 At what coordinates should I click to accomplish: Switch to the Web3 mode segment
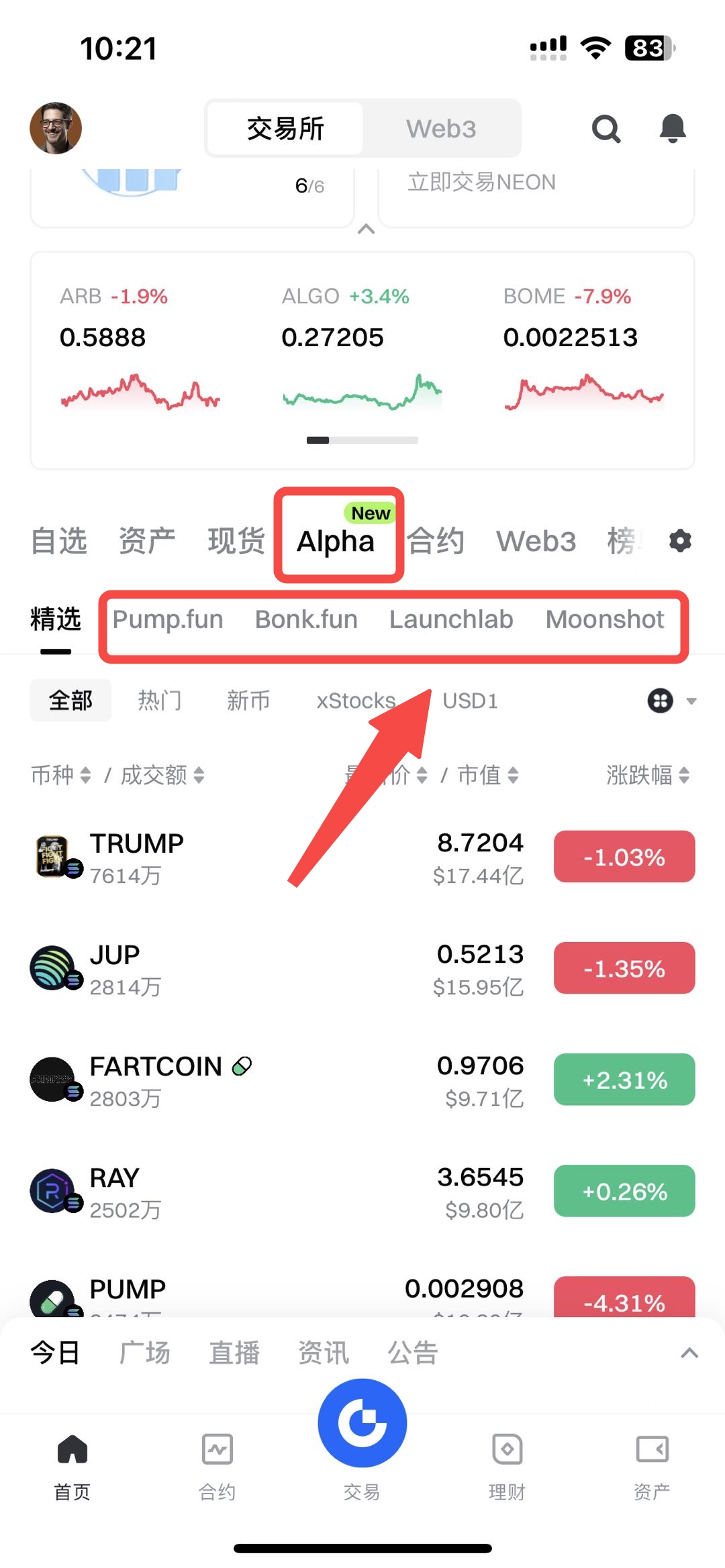click(440, 128)
